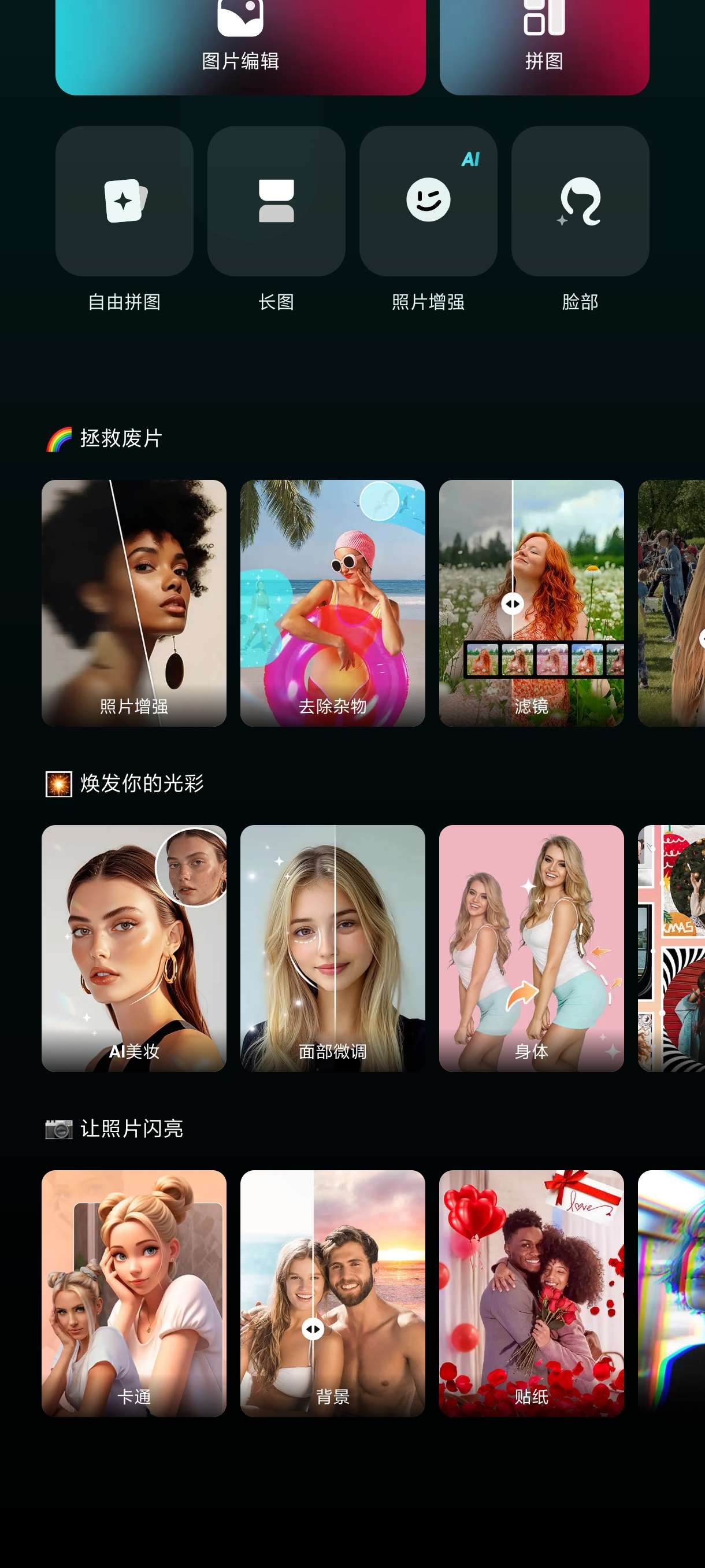Open the 脸部 face editing tool
The image size is (705, 1568).
coord(580,201)
